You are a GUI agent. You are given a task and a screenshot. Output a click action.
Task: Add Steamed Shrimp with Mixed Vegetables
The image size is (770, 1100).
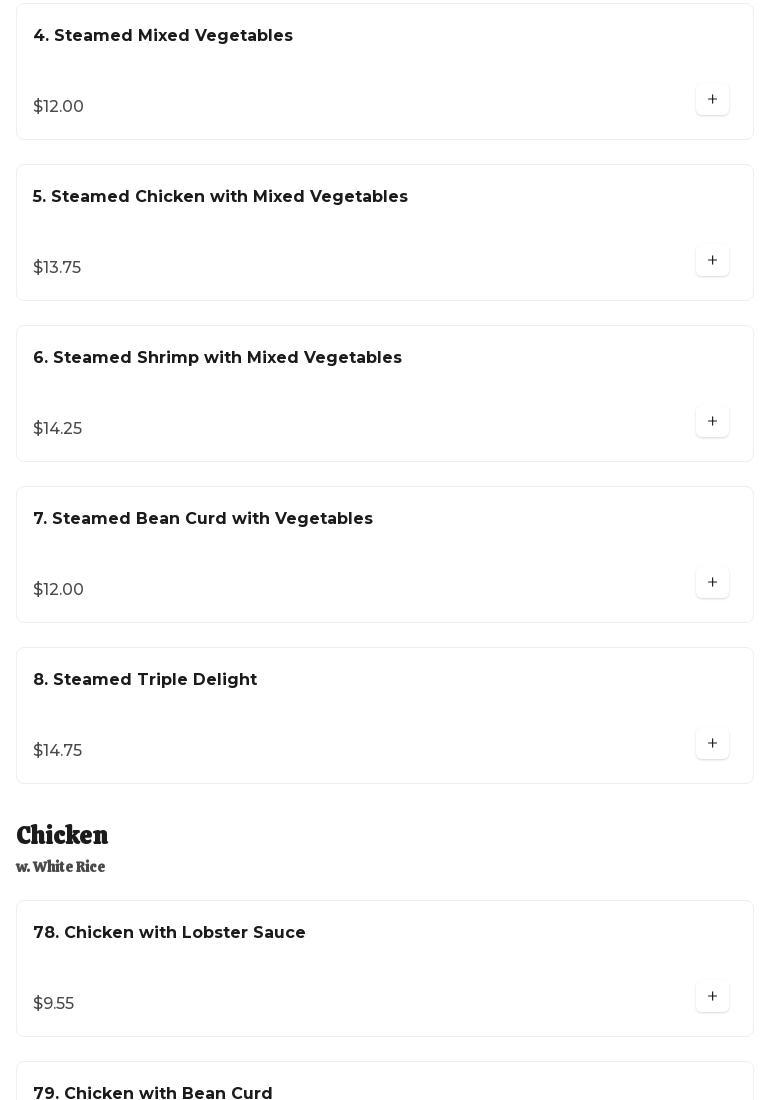[x=712, y=422]
